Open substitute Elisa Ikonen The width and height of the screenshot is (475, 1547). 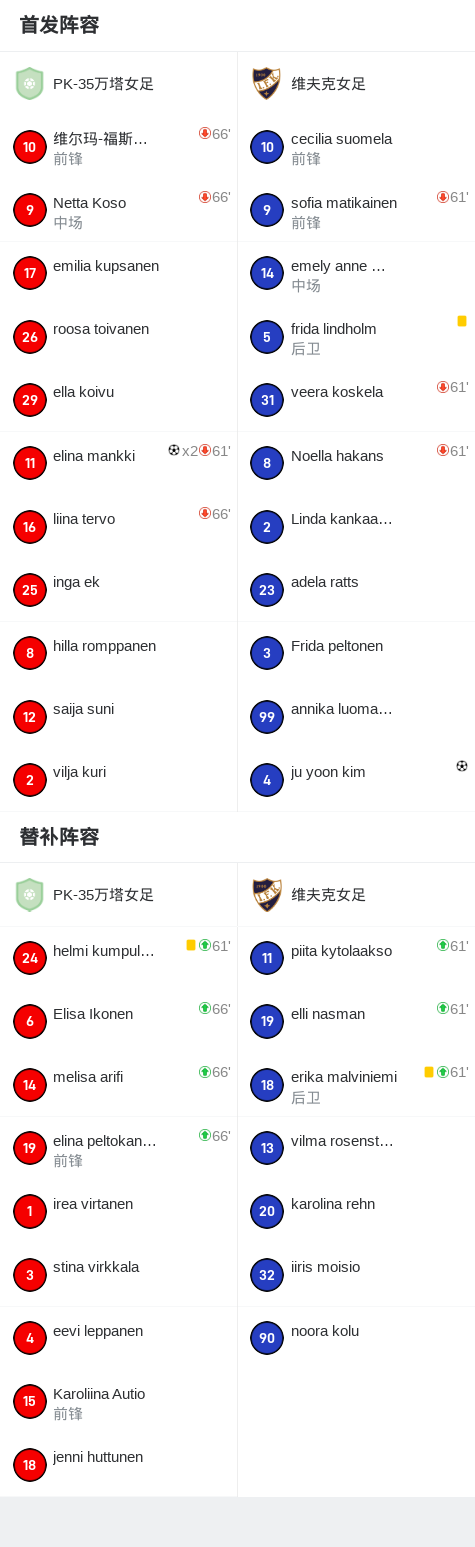(x=118, y=1021)
